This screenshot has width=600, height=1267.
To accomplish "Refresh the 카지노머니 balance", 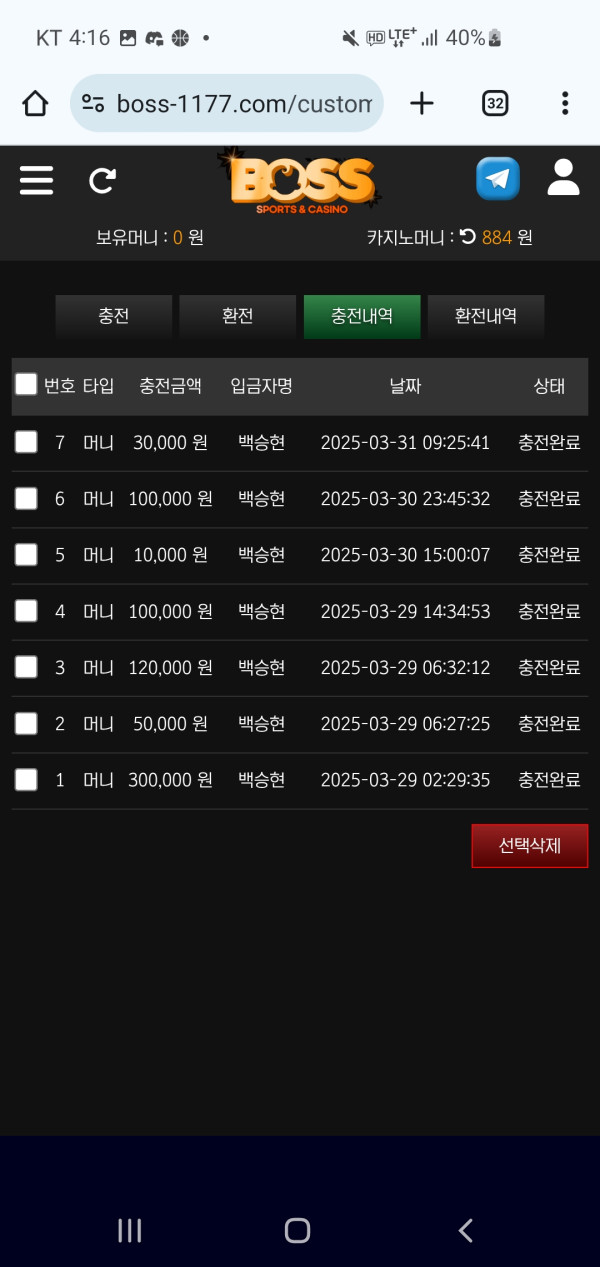I will pyautogui.click(x=467, y=237).
